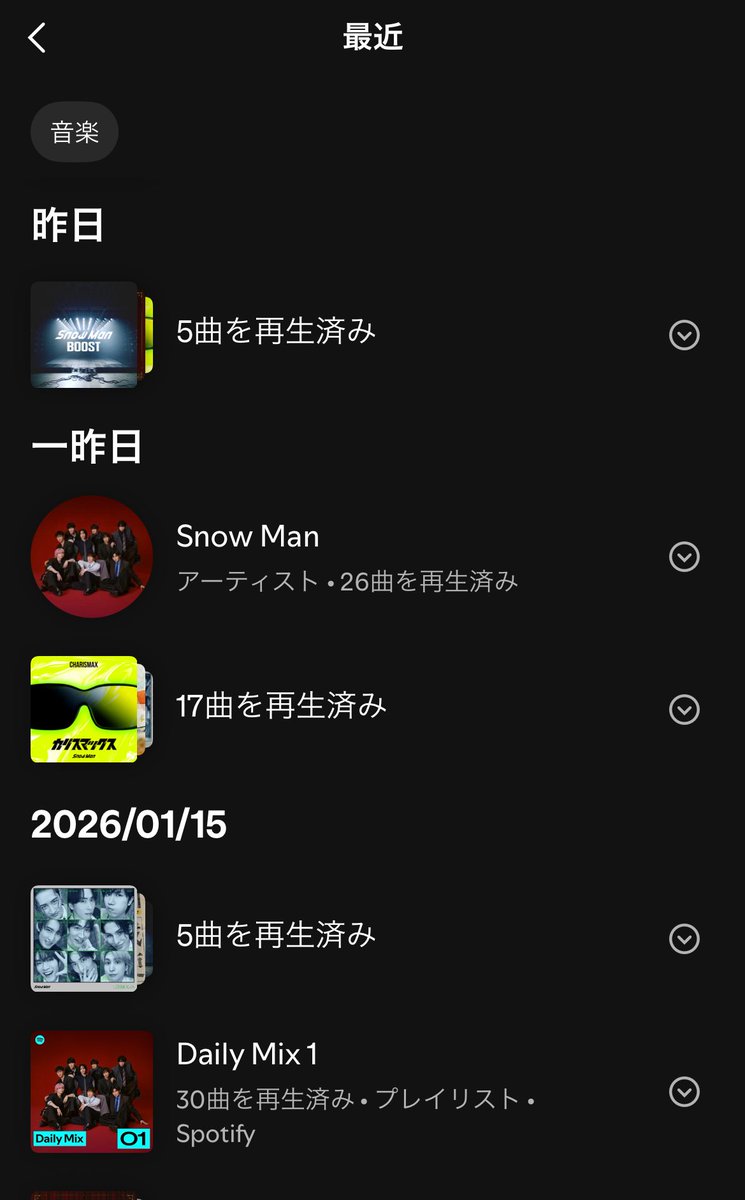Select the 音楽 filter chip
The image size is (745, 1200).
coord(75,132)
